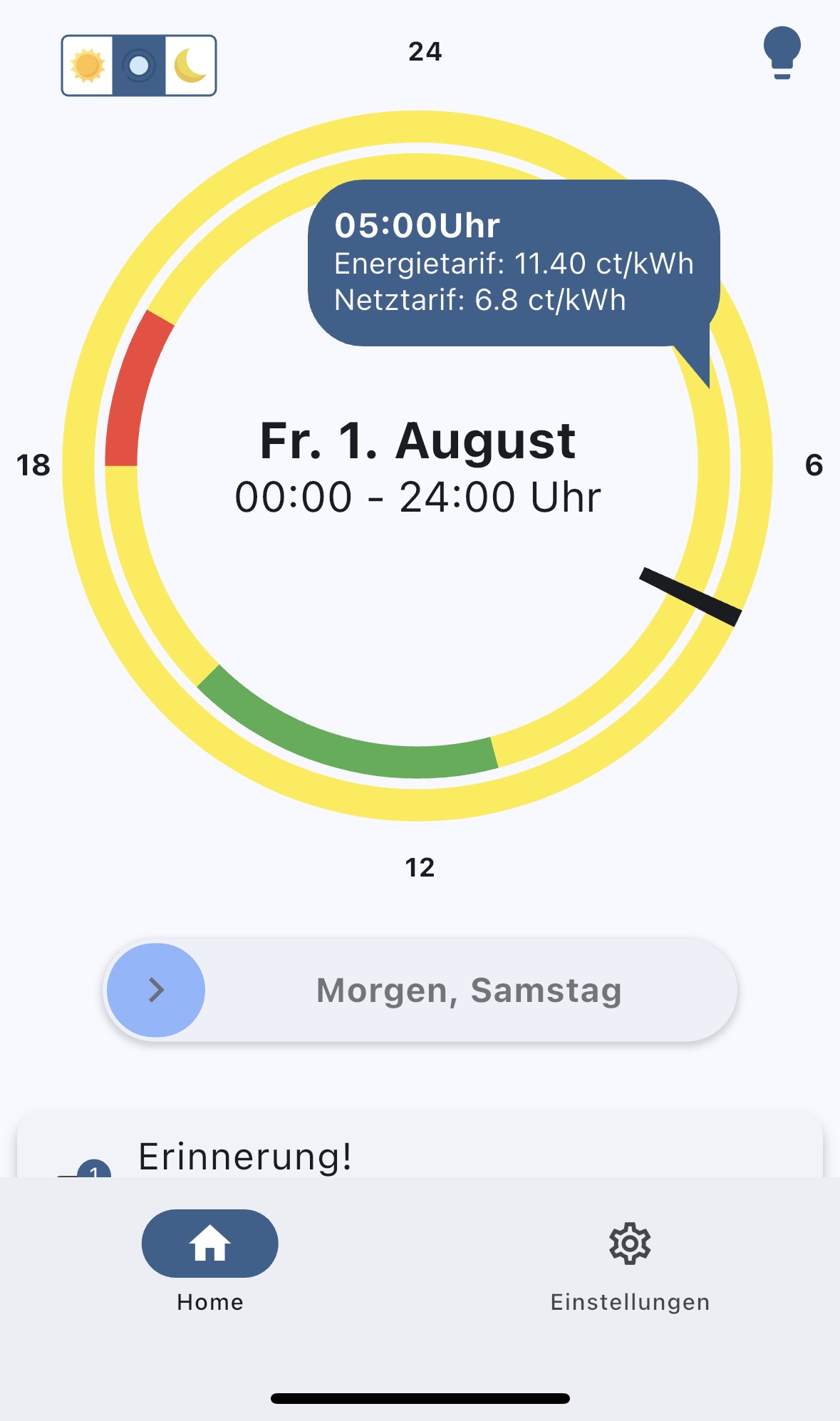840x1421 pixels.
Task: Show tomorrow's tariffs via Morgen, Samstag
Action: point(420,990)
